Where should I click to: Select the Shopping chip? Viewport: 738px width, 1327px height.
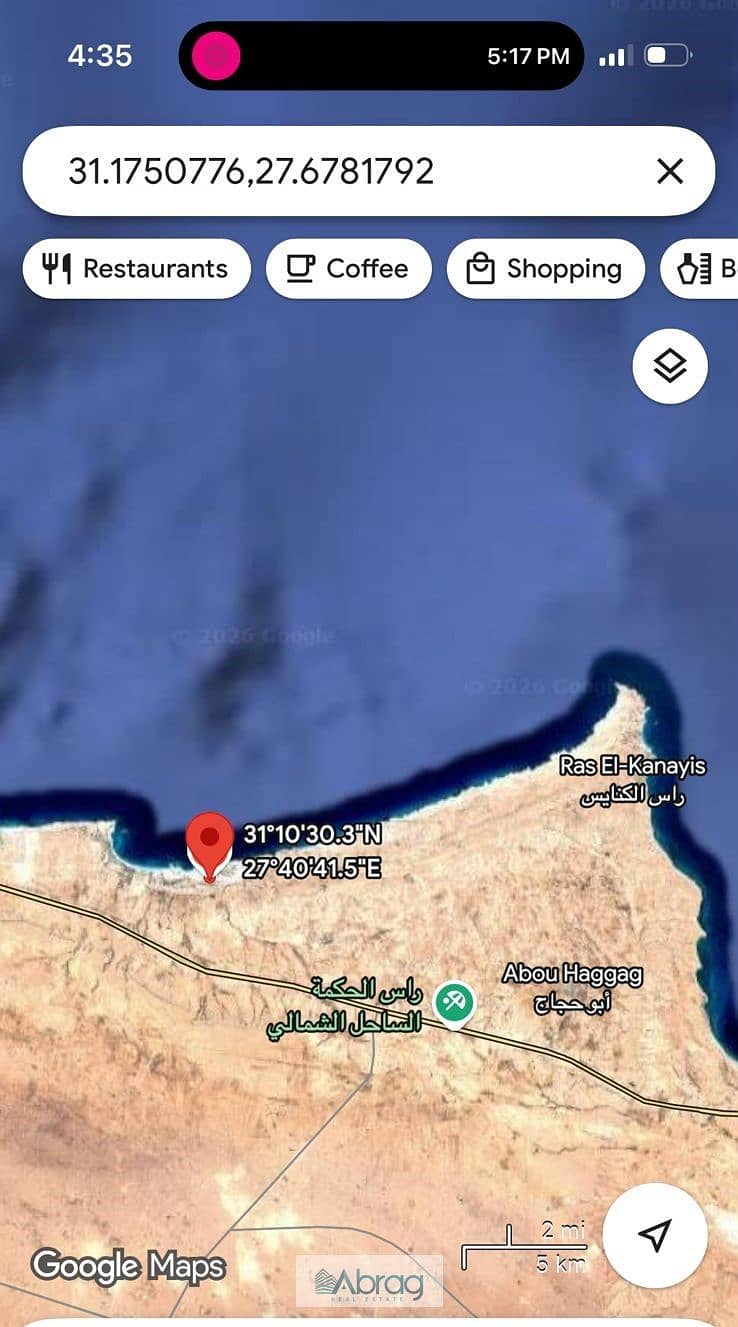pyautogui.click(x=545, y=268)
